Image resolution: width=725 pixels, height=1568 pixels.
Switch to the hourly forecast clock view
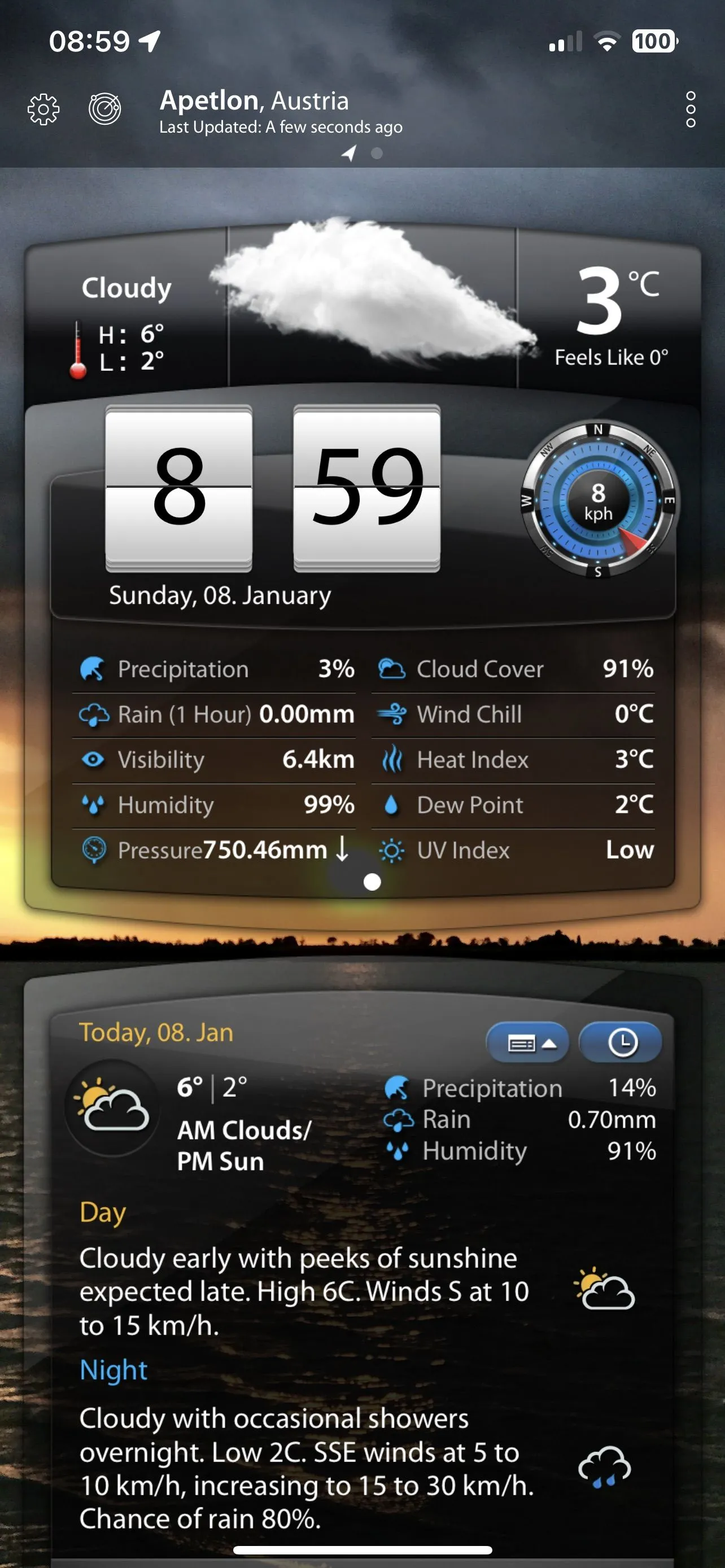[x=622, y=1043]
